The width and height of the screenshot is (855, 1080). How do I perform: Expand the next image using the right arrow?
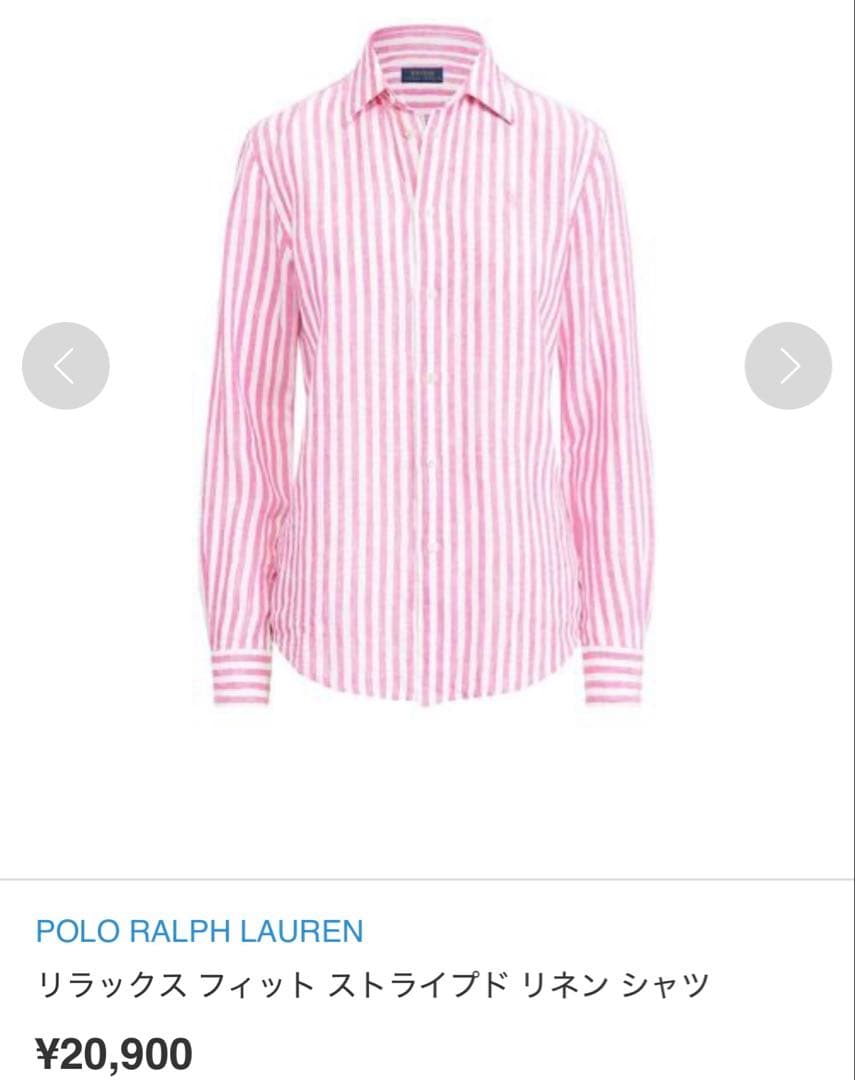tap(788, 364)
